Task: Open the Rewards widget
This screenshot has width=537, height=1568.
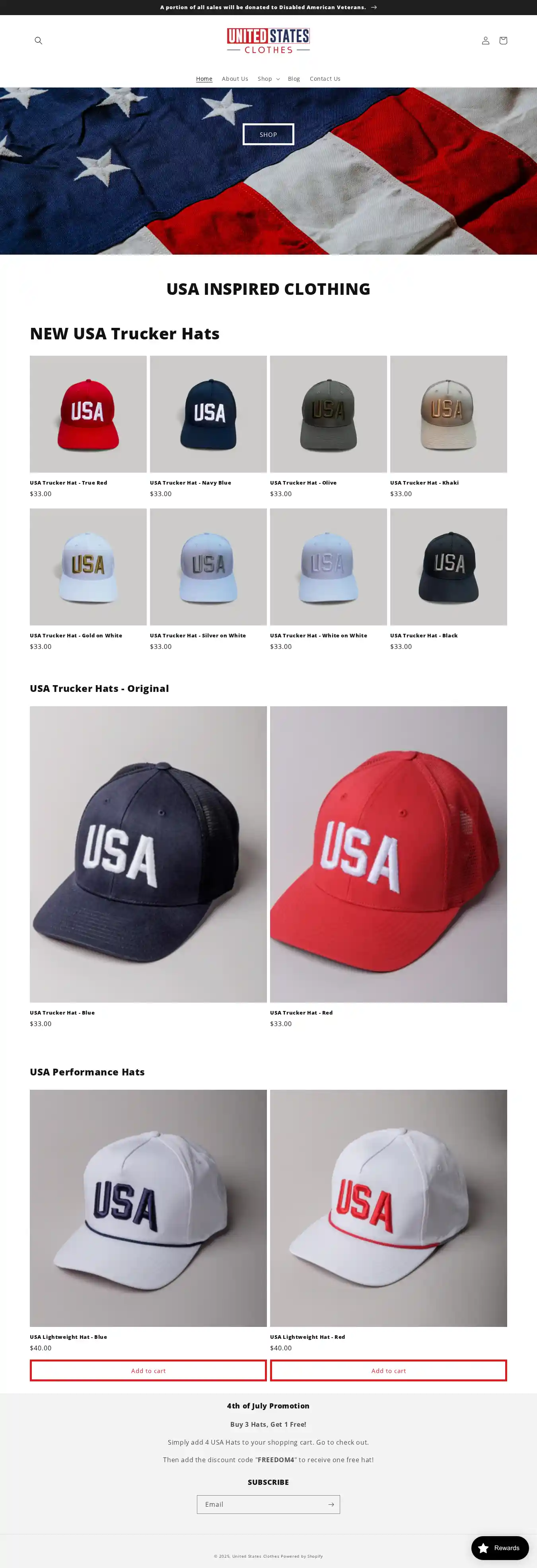Action: (499, 1547)
